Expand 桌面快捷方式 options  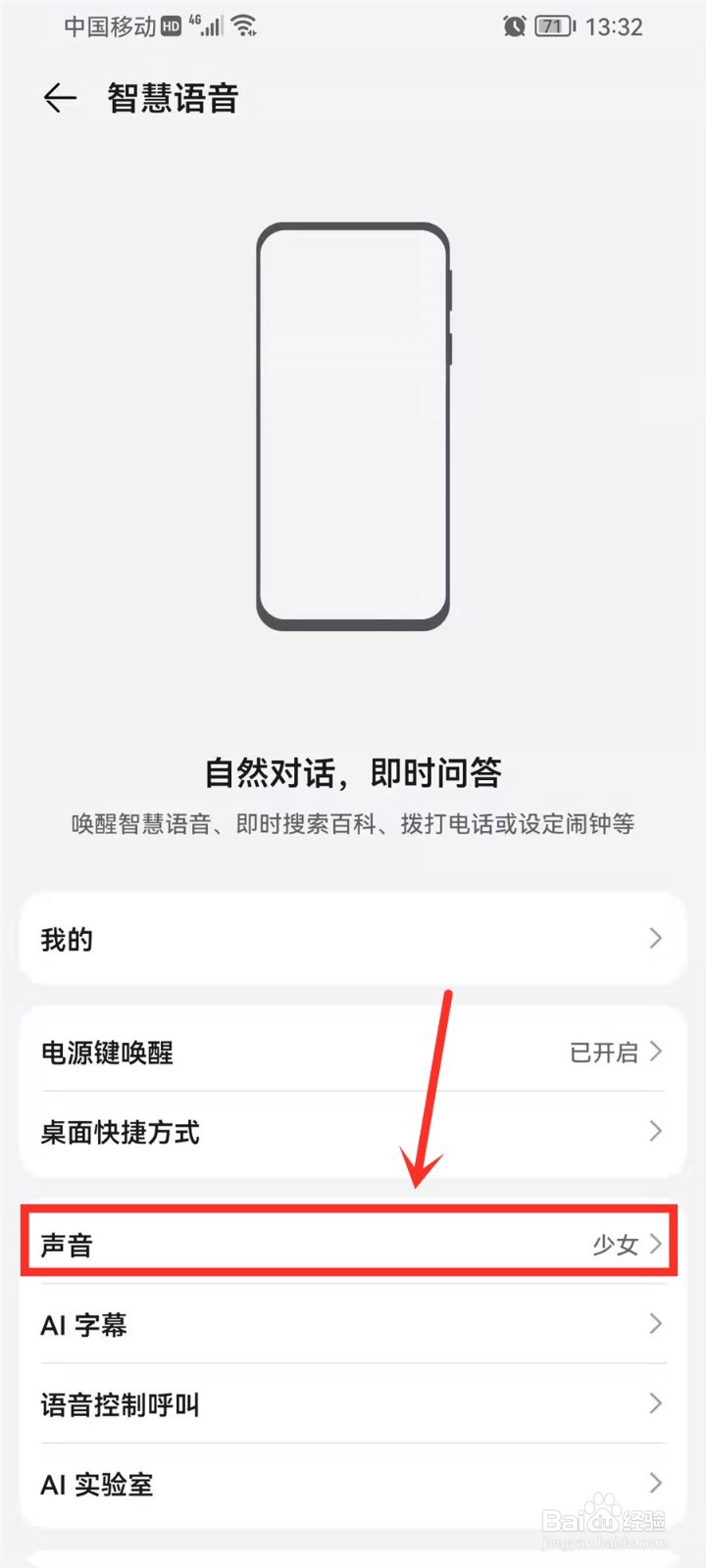click(657, 1133)
